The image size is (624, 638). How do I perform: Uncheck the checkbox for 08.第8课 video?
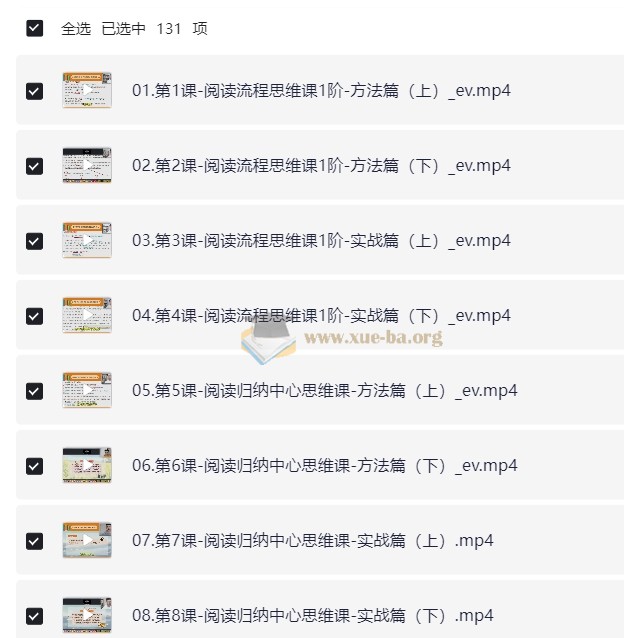[35, 616]
